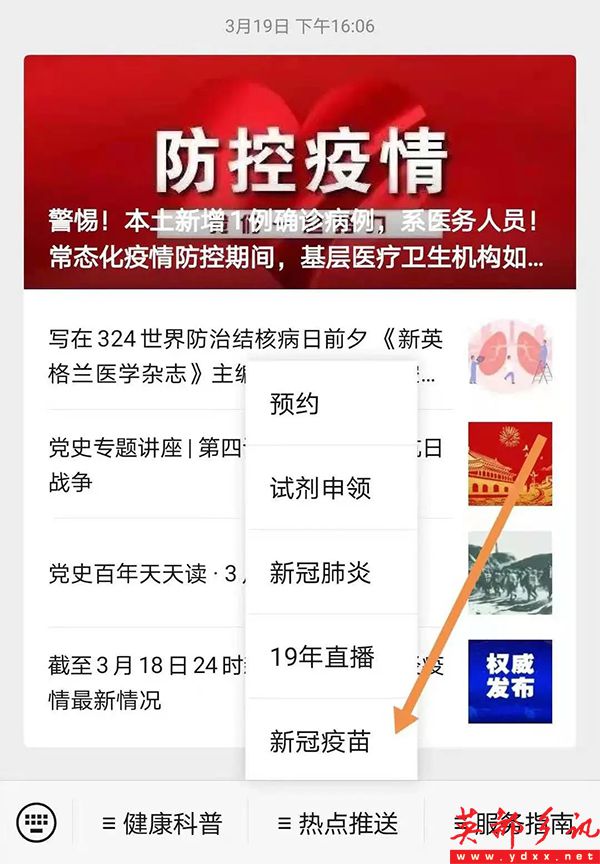Open the 党史百年天天读 article
The width and height of the screenshot is (600, 864).
tap(140, 574)
